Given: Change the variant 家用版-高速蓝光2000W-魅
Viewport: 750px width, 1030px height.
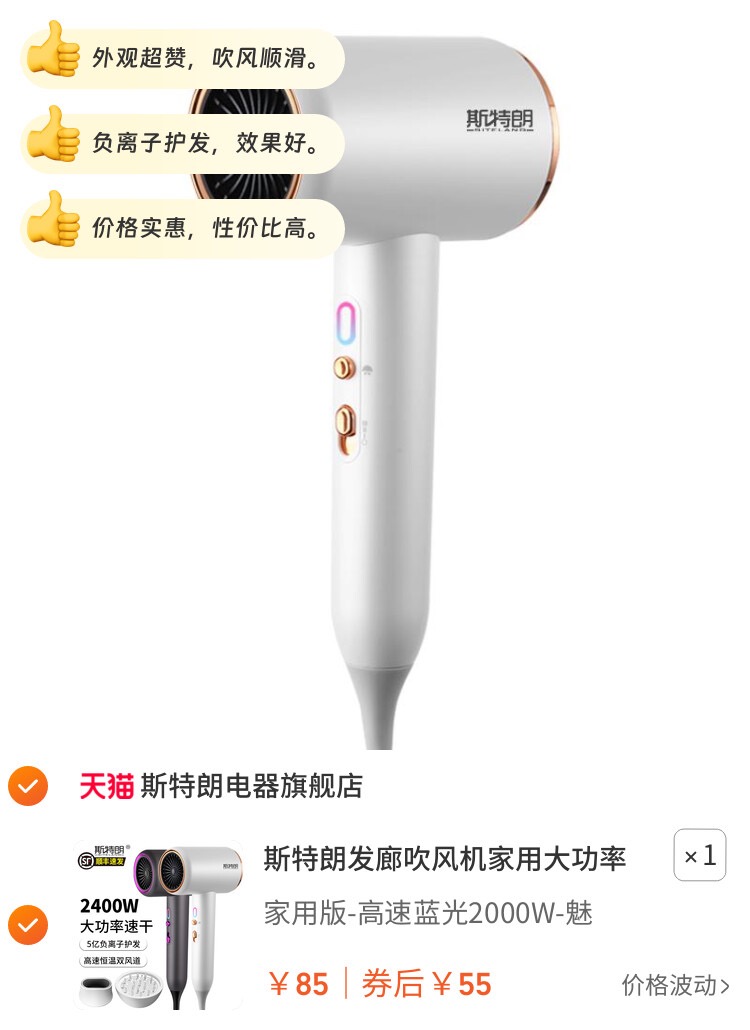Looking at the screenshot, I should click(x=428, y=913).
